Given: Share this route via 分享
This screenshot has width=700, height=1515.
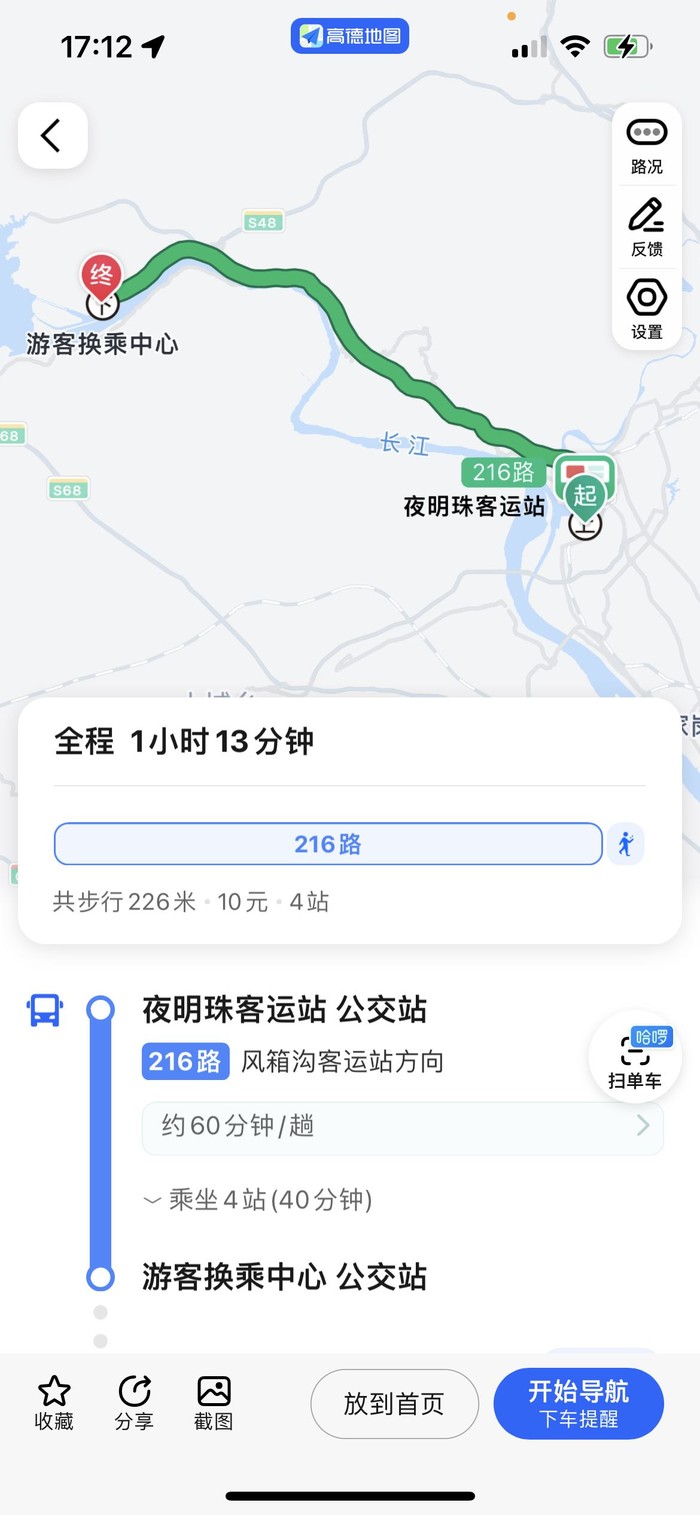Looking at the screenshot, I should click(134, 1402).
